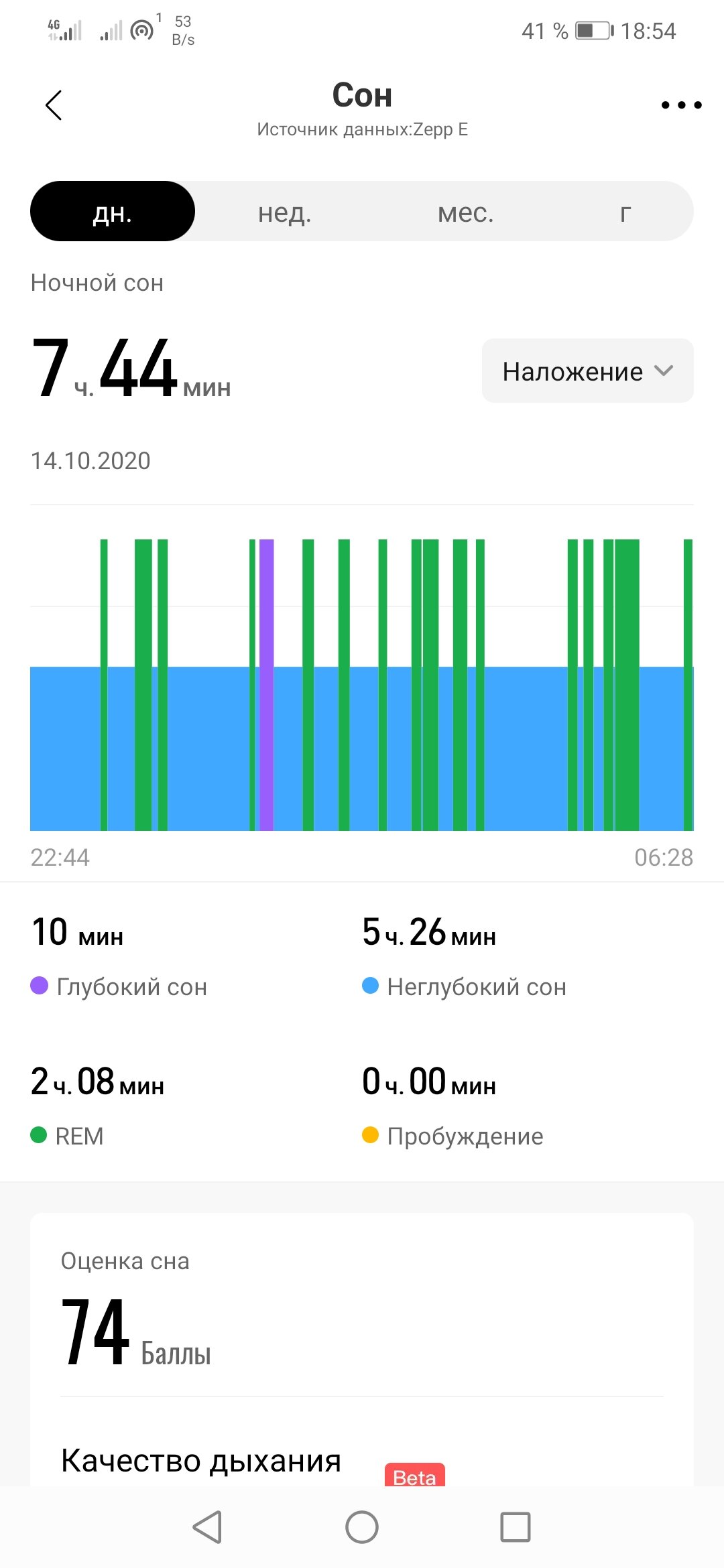Switch to the мес. monthly view

(465, 212)
